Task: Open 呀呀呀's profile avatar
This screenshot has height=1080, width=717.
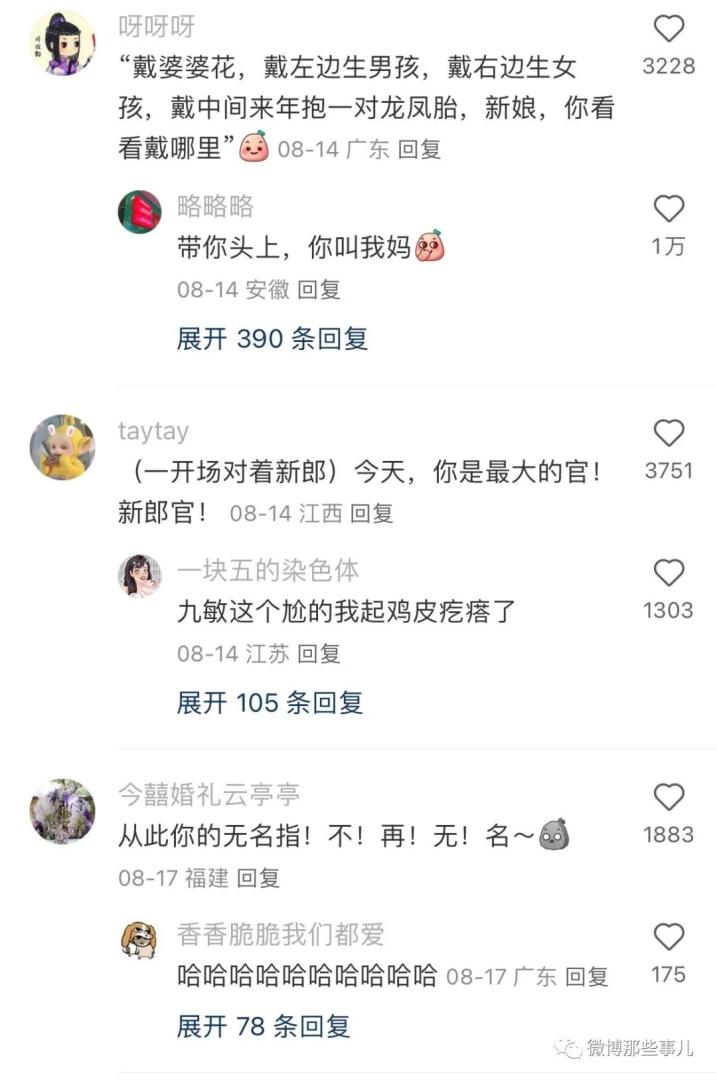Action: 62,44
